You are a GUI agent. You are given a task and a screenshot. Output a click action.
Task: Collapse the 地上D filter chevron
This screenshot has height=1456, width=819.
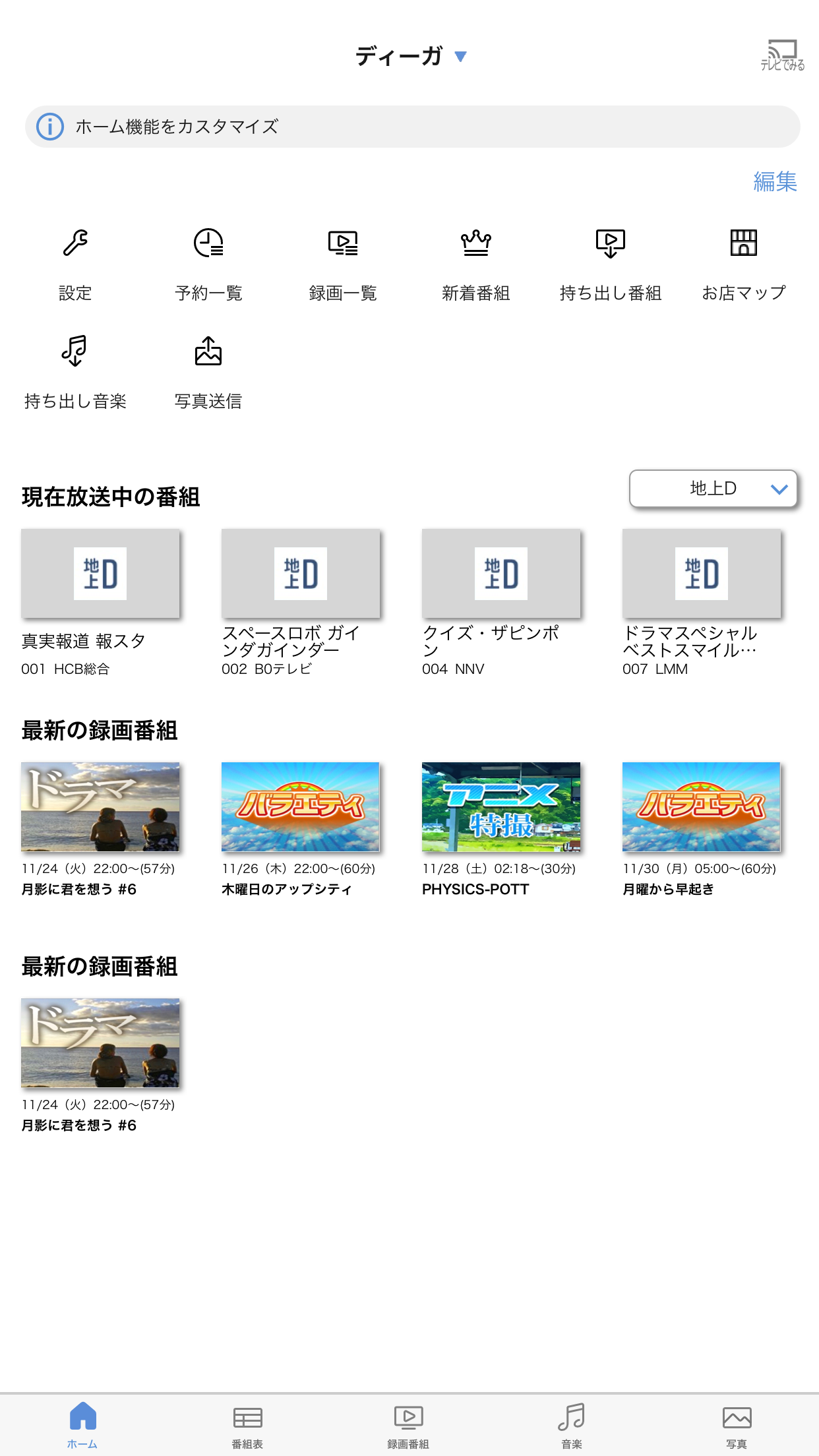pos(779,489)
